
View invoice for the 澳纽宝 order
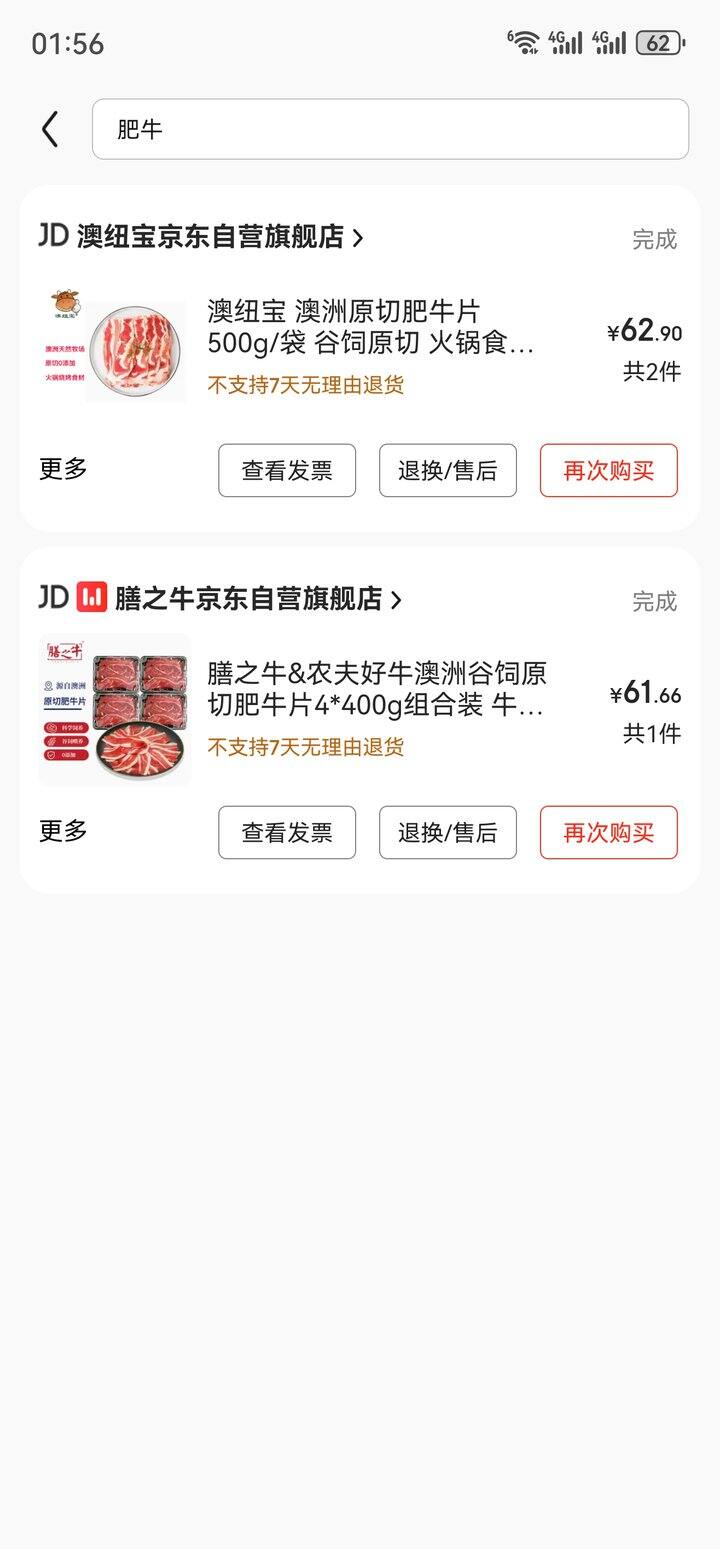(x=287, y=470)
